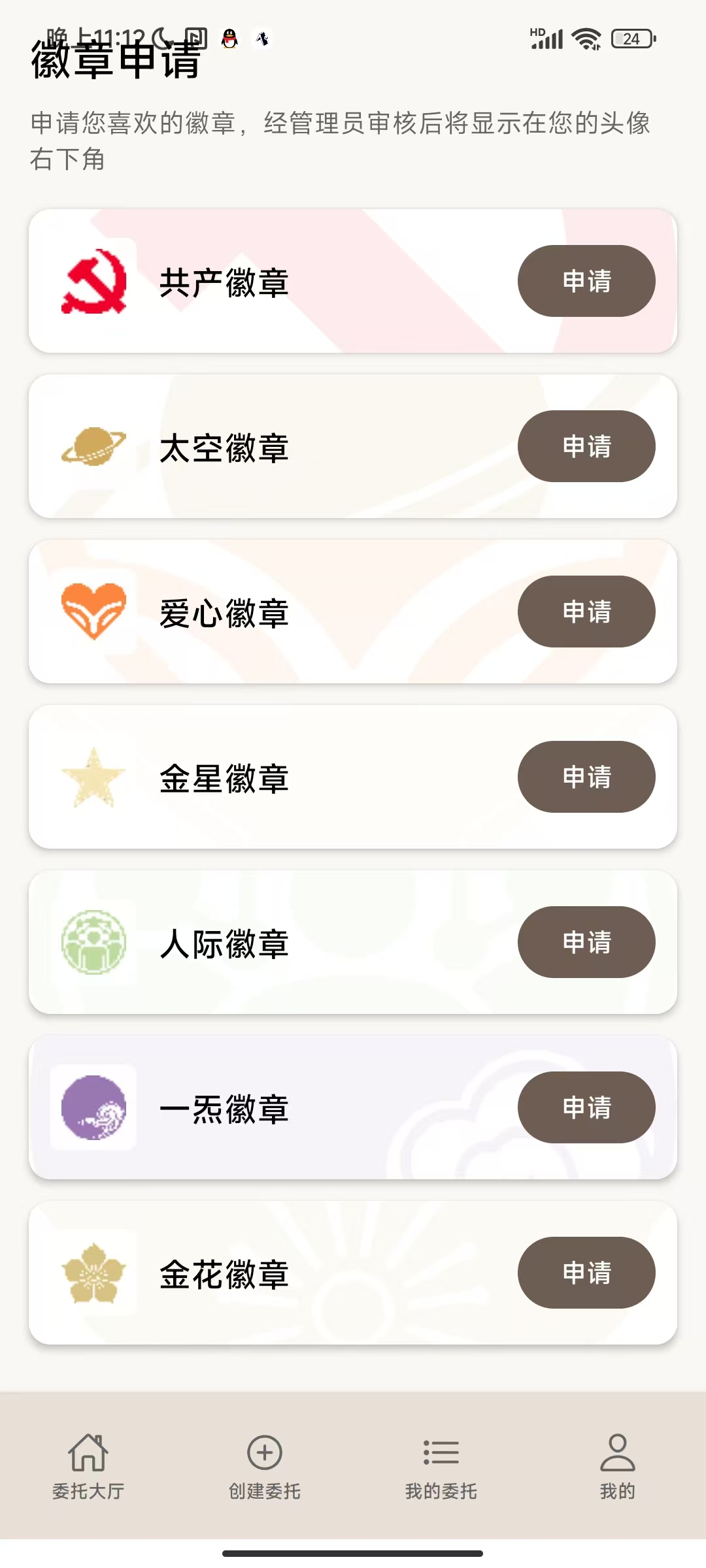
Task: Apply for the 爱心徽章 badge
Action: pyautogui.click(x=586, y=611)
